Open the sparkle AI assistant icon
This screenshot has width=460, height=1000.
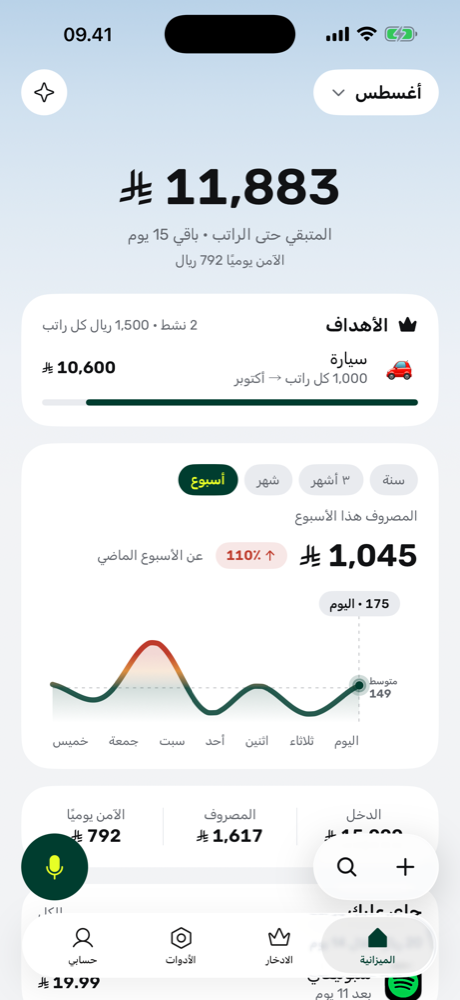44,93
